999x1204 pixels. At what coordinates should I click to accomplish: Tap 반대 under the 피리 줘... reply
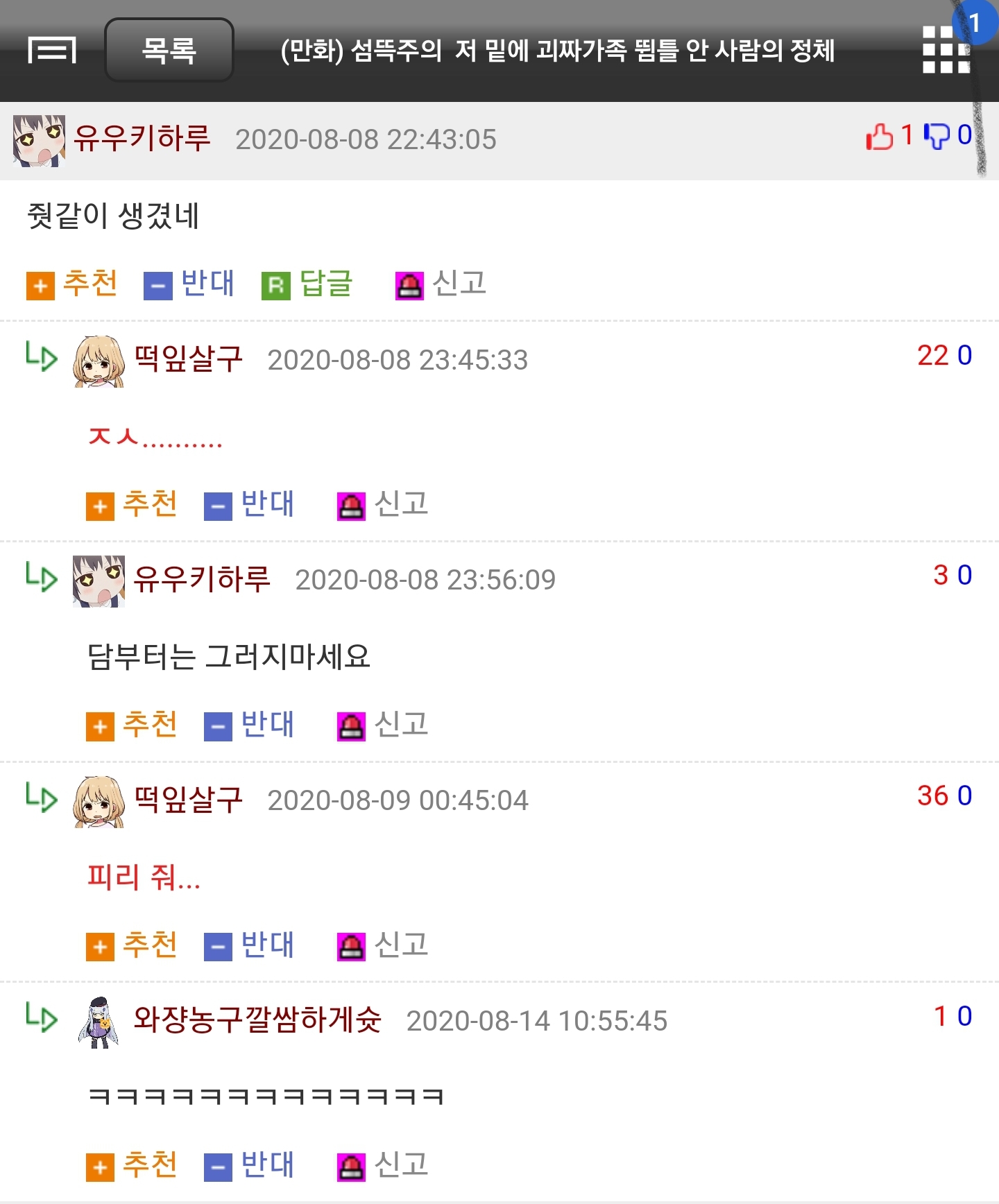pyautogui.click(x=250, y=946)
